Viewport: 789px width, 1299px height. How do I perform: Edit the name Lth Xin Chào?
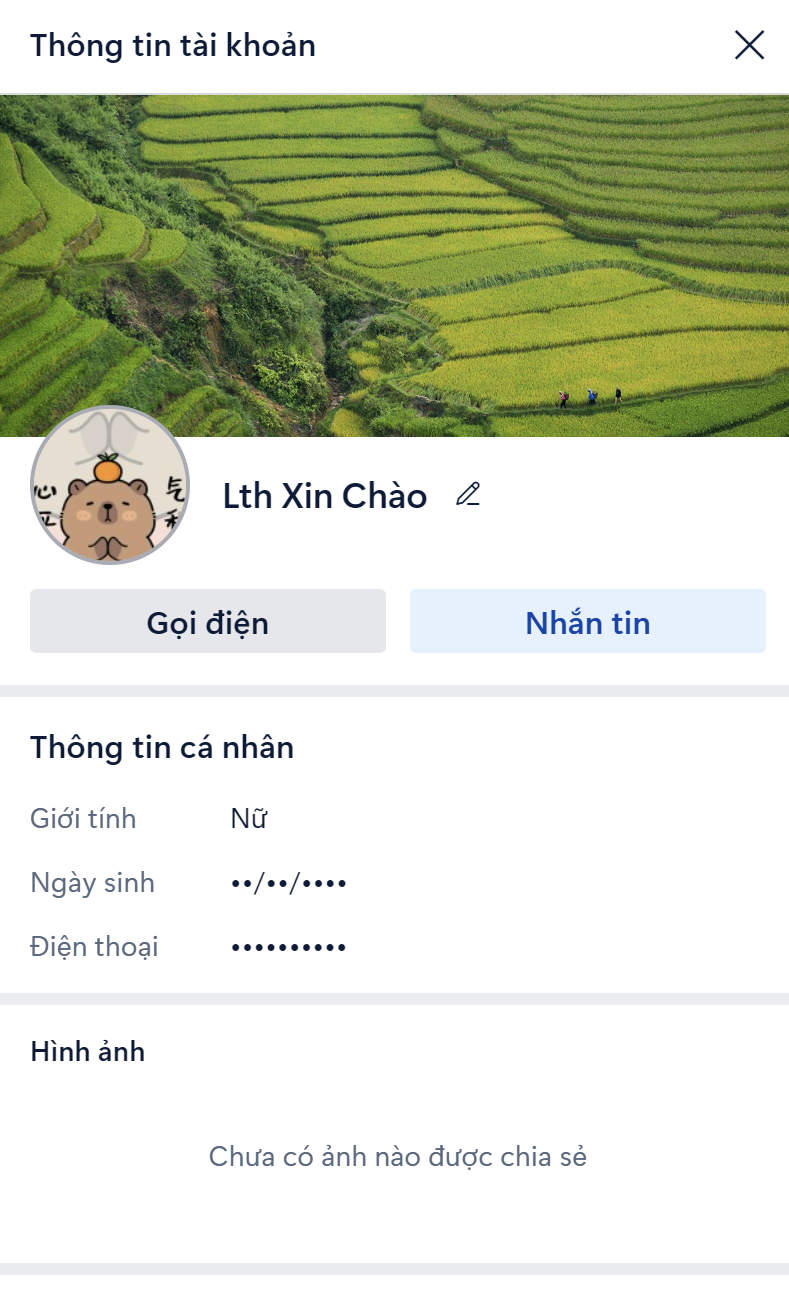468,494
